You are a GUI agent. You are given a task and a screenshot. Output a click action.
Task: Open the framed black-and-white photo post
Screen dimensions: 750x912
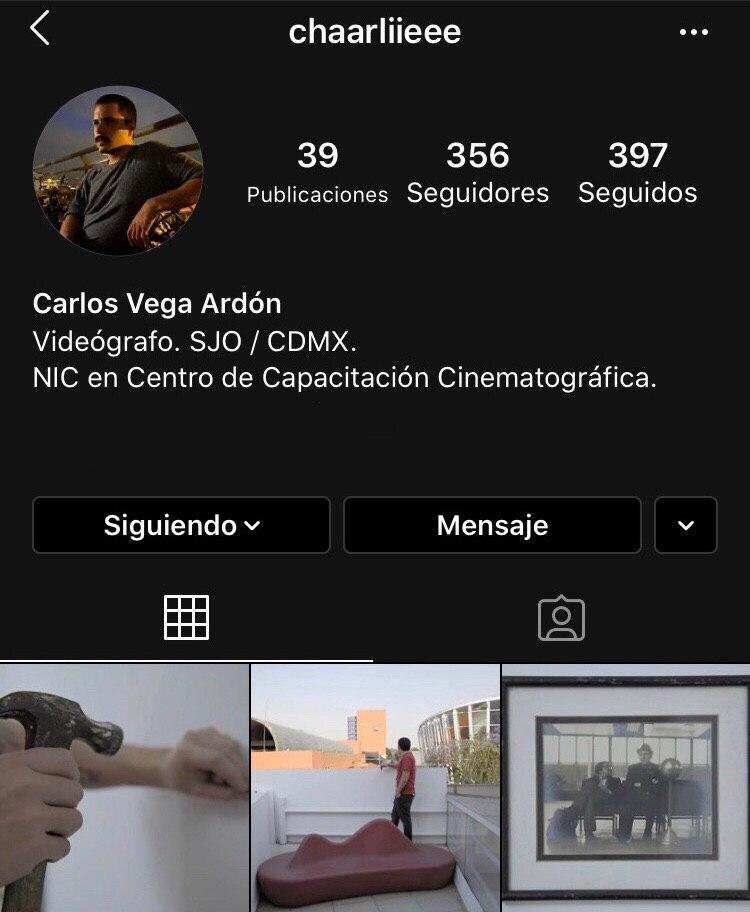[626, 788]
